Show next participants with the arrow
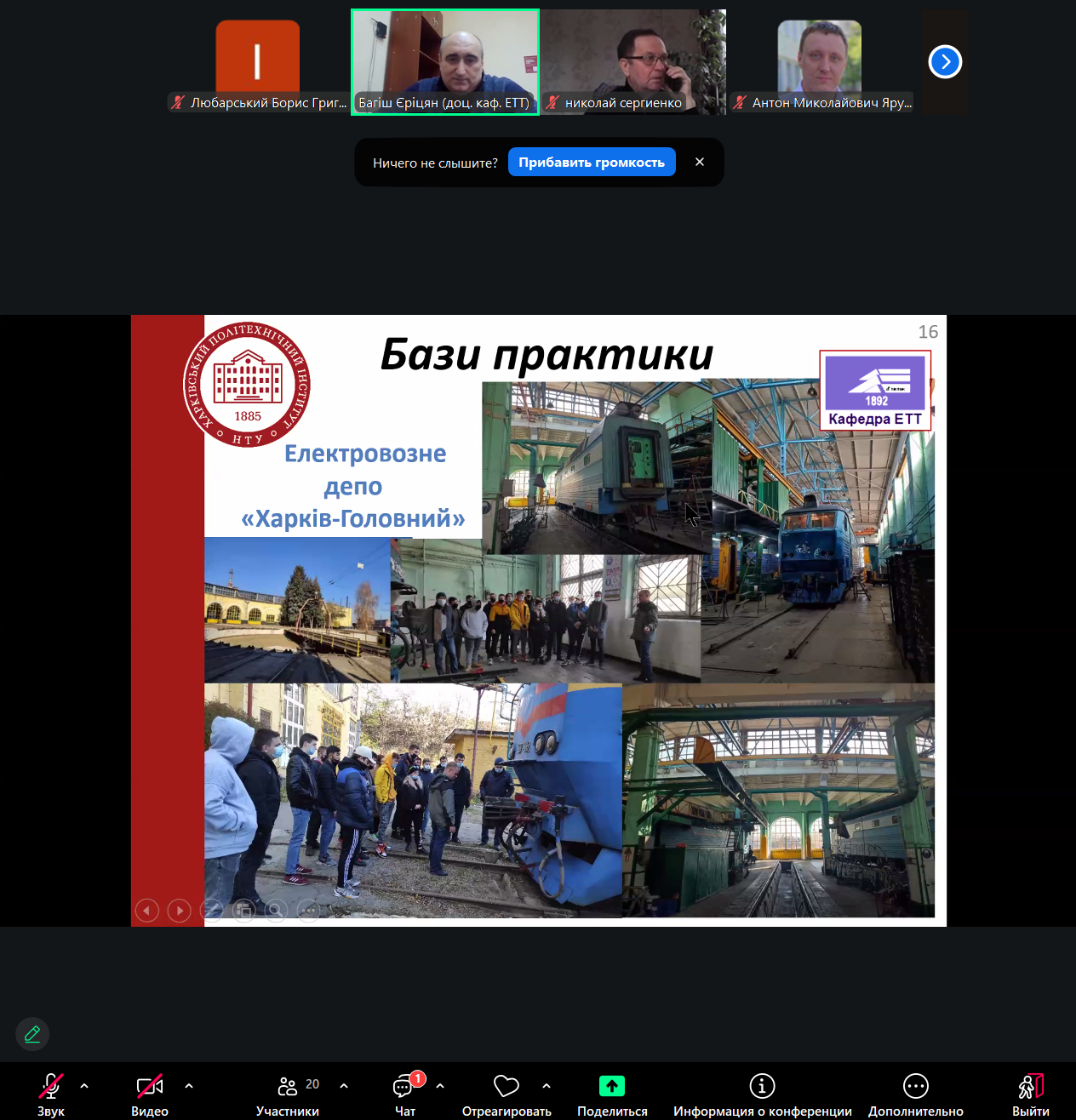This screenshot has width=1076, height=1120. pyautogui.click(x=945, y=62)
